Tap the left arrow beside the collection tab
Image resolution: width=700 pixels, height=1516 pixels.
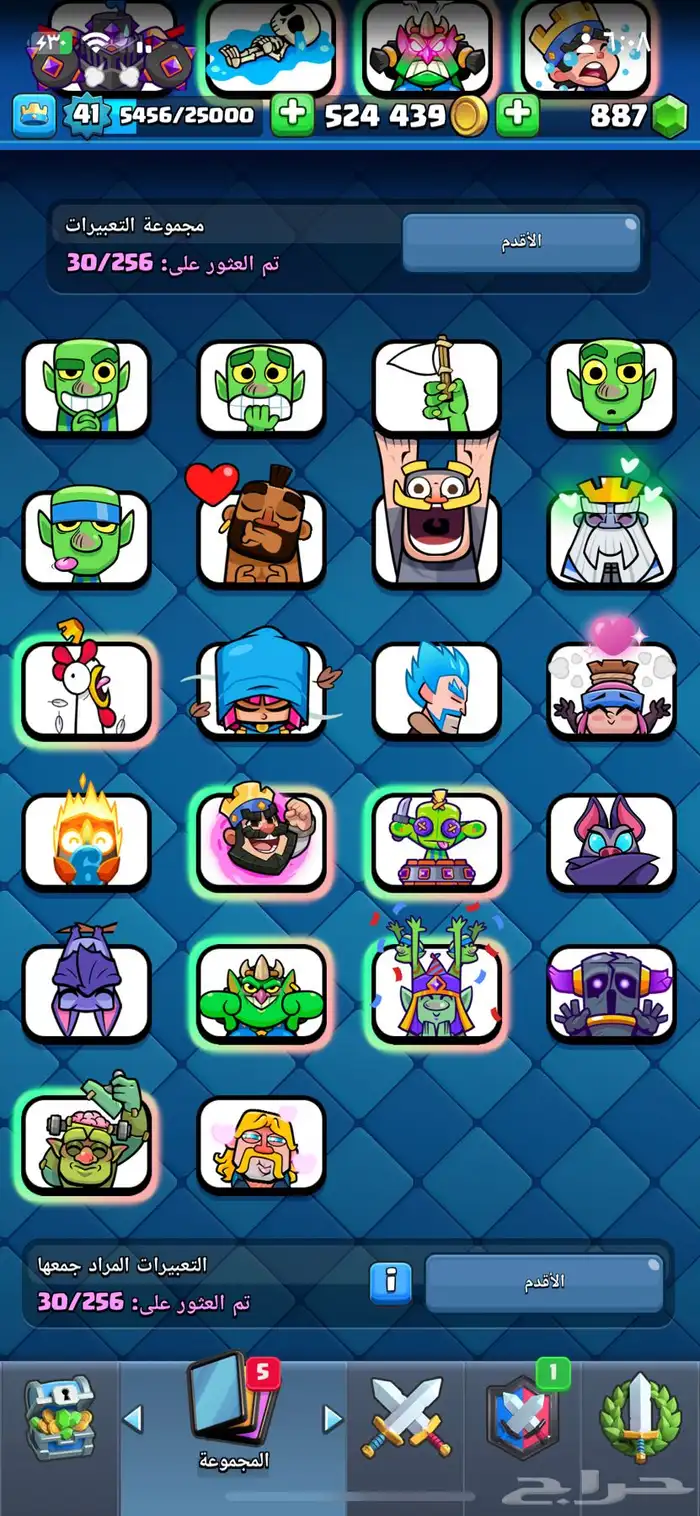132,1418
